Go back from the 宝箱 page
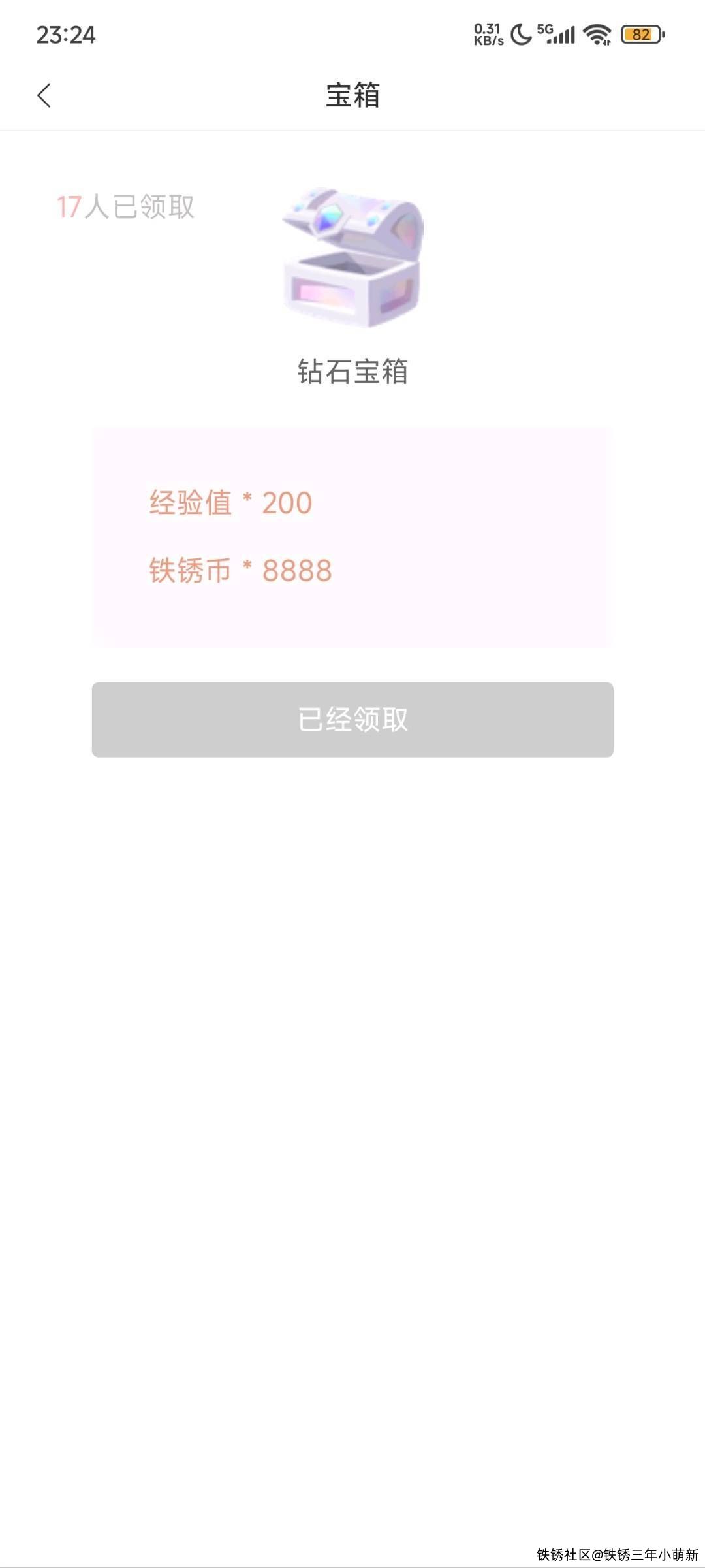705x1568 pixels. [x=44, y=96]
